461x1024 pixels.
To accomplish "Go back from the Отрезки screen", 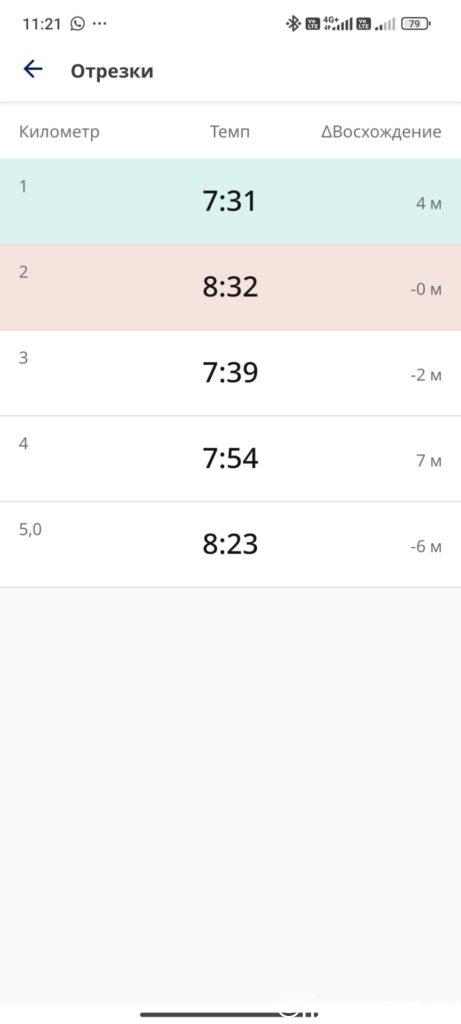I will pos(33,69).
